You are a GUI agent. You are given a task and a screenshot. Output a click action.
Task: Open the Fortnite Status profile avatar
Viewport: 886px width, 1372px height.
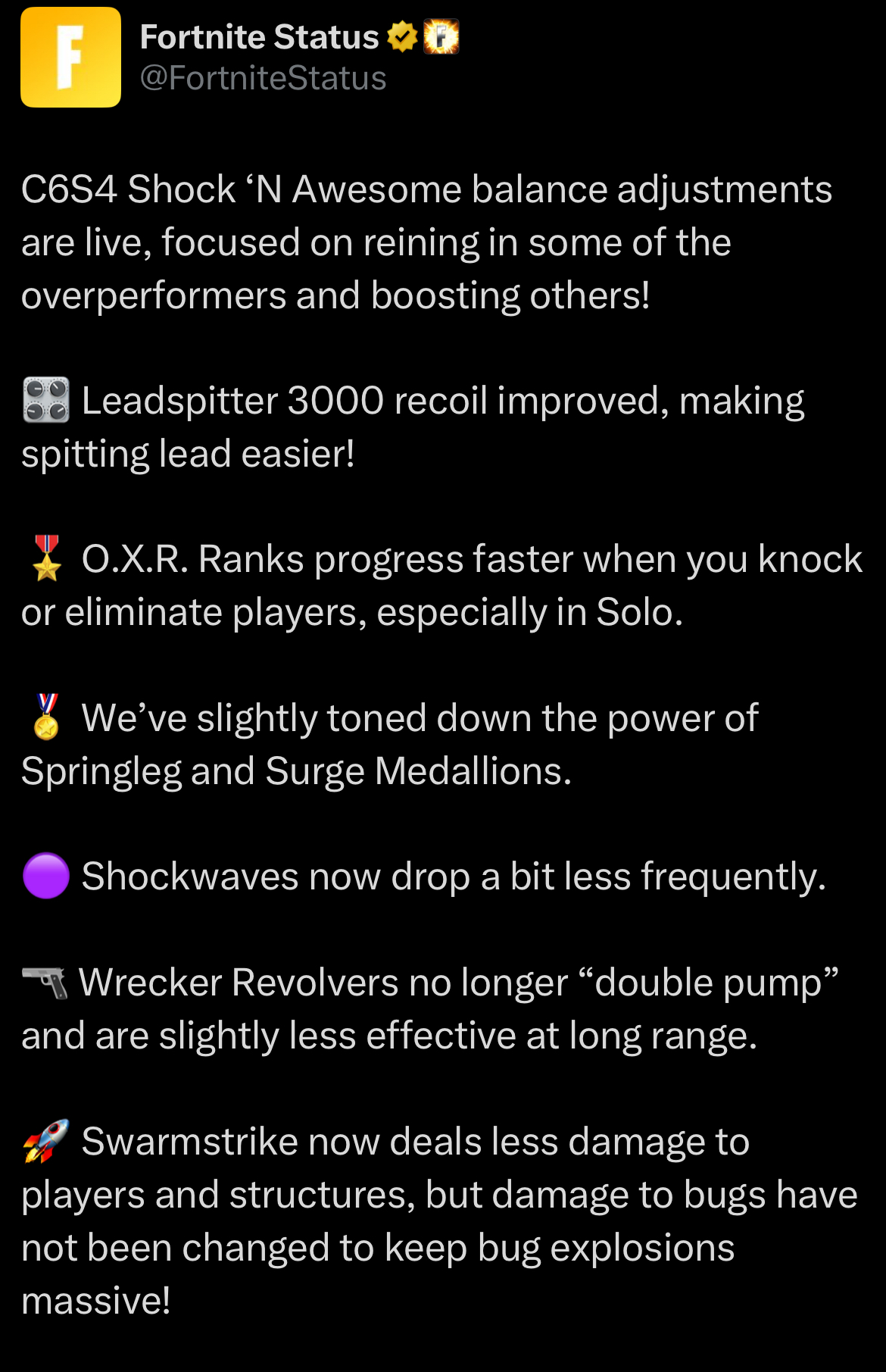coord(70,58)
